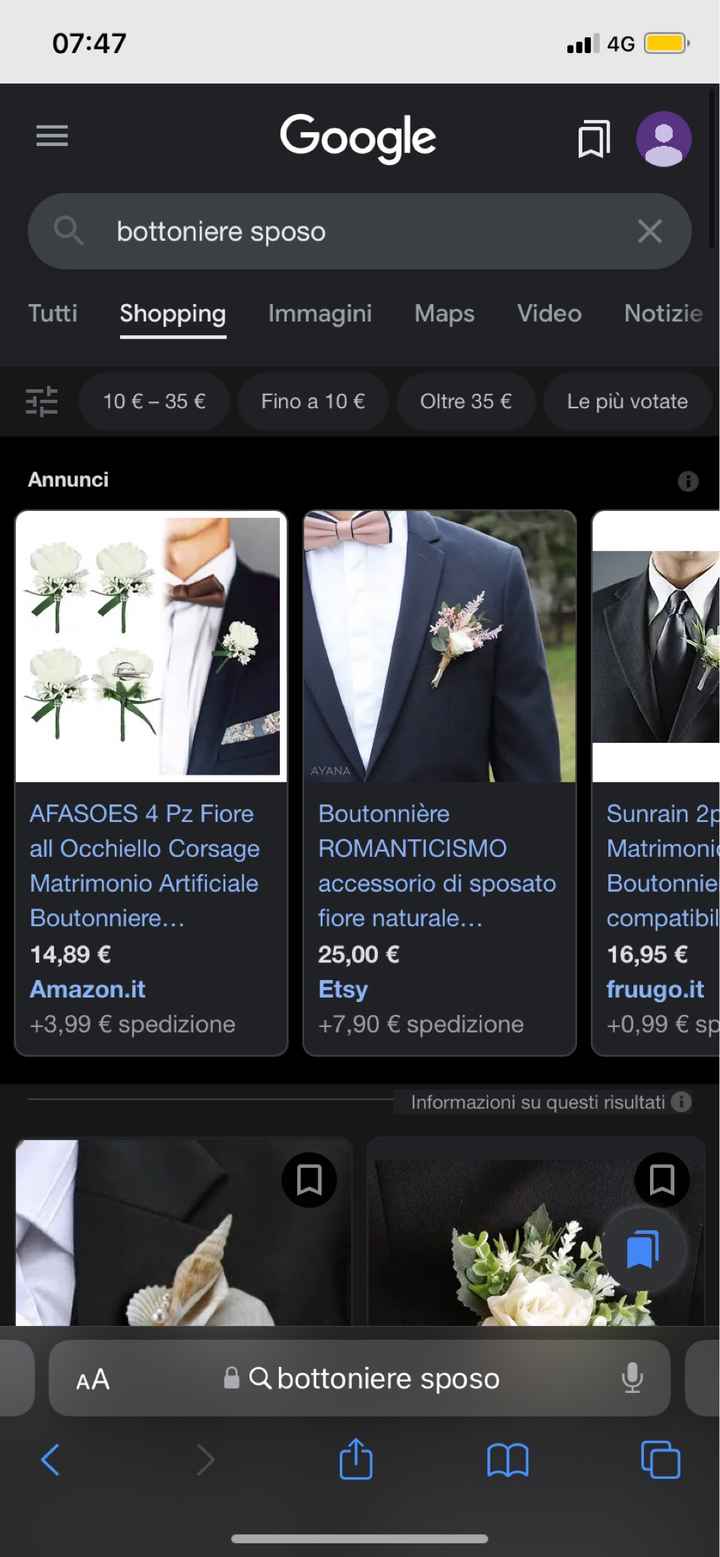Open the Safari share sheet icon
This screenshot has height=1557, width=720.
pos(355,1460)
